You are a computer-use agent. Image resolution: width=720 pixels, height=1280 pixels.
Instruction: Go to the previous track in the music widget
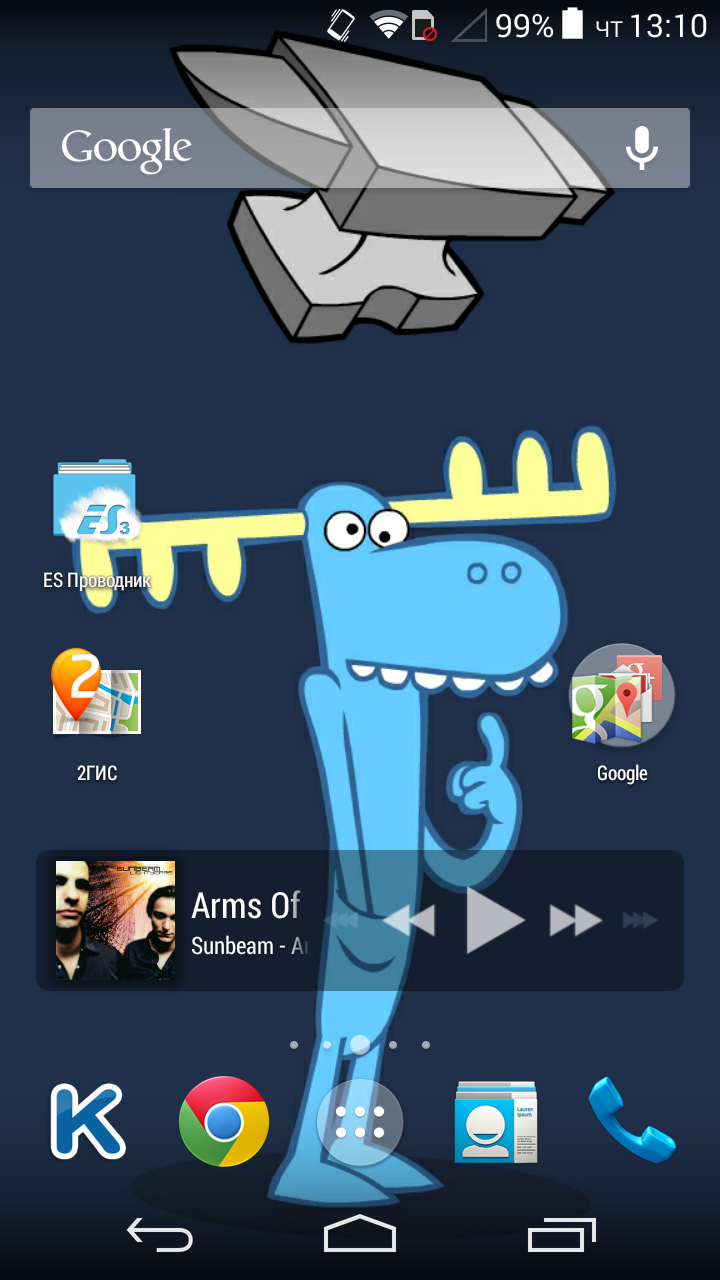pyautogui.click(x=409, y=920)
